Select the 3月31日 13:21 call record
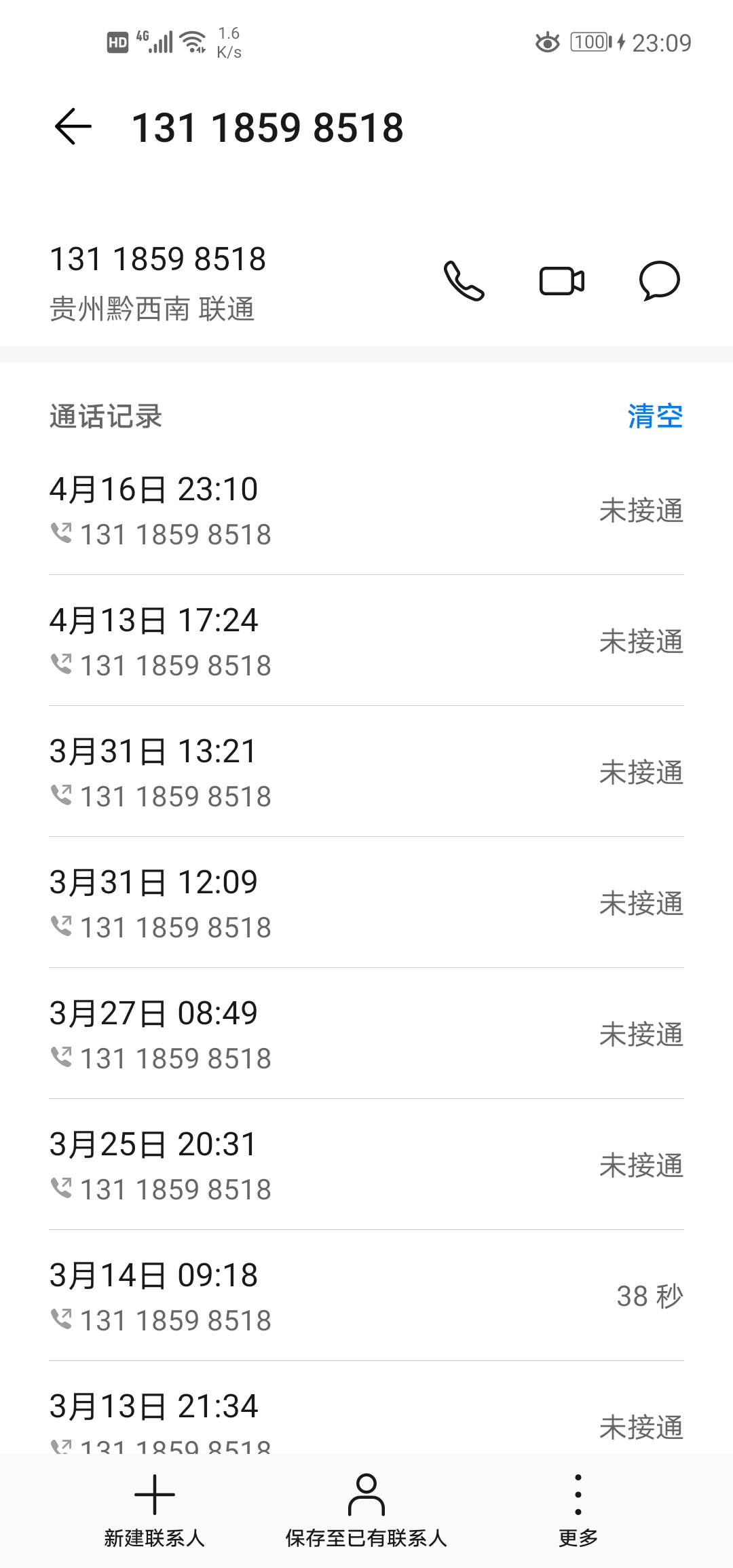 click(366, 772)
